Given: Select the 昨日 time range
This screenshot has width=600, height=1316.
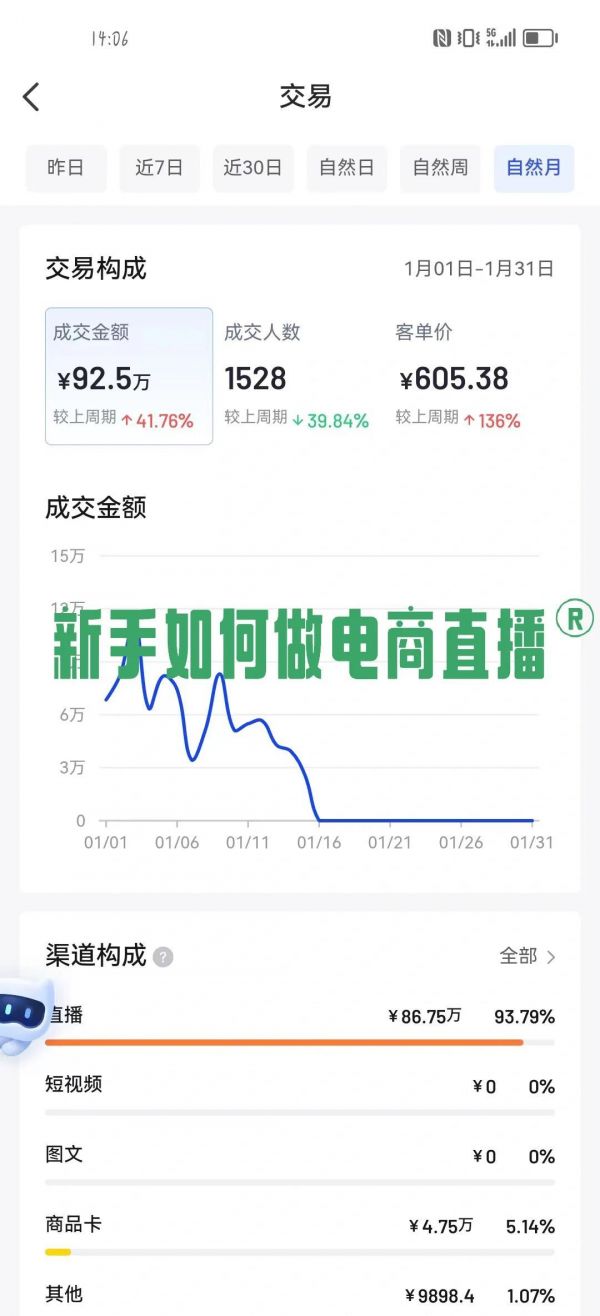Looking at the screenshot, I should (66, 168).
